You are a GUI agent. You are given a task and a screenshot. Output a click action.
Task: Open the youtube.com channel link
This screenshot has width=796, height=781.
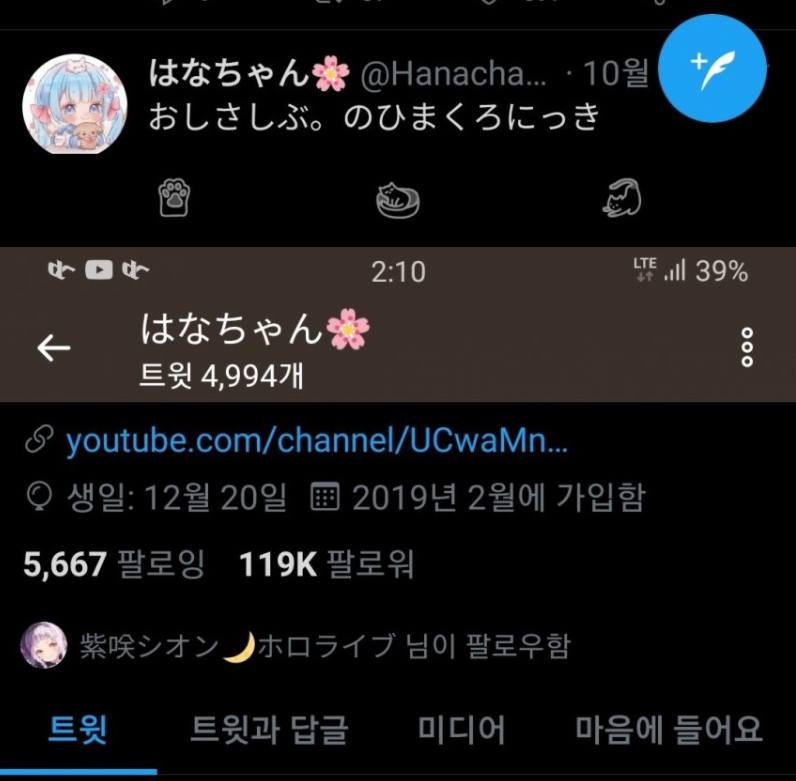point(316,441)
